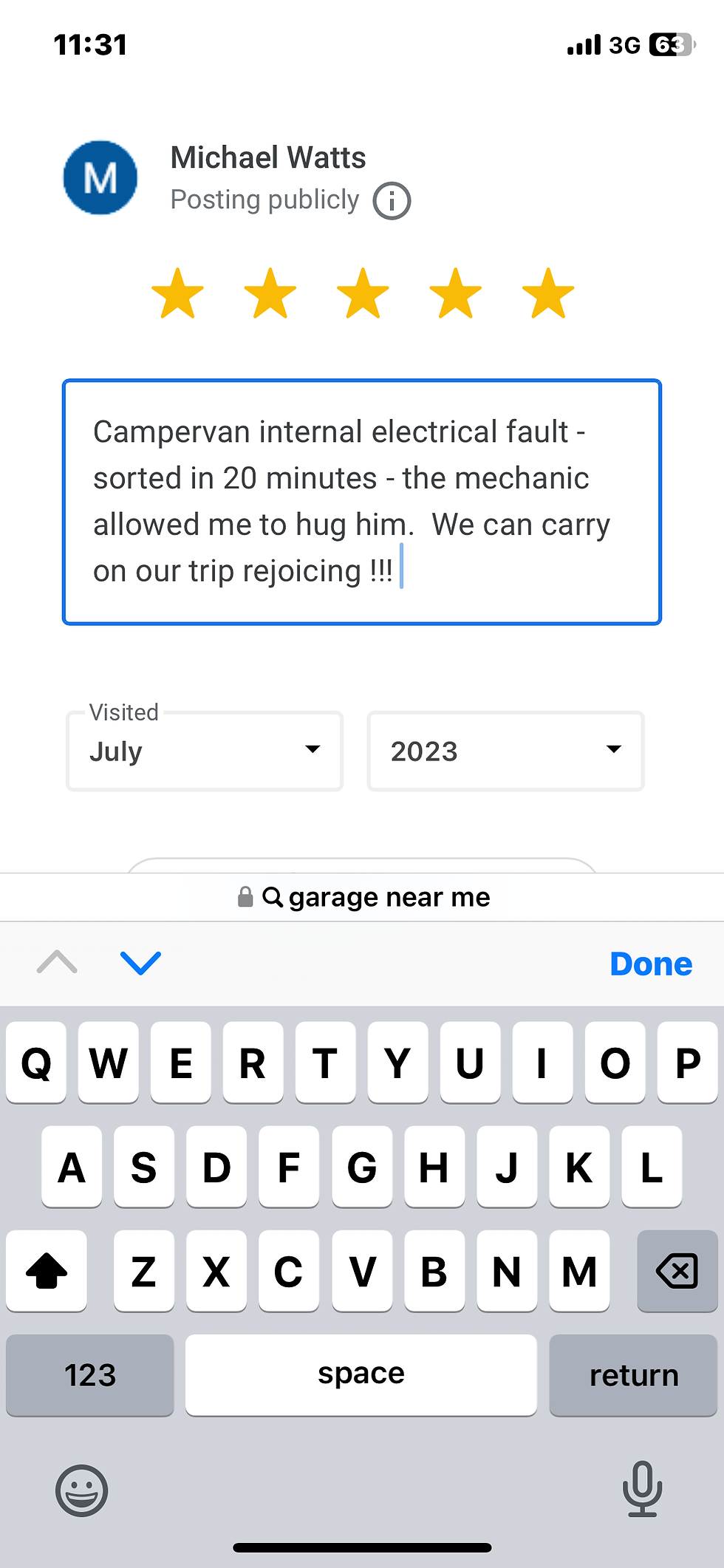The image size is (724, 1568).
Task: Choose the fifth star rating
Action: point(548,293)
